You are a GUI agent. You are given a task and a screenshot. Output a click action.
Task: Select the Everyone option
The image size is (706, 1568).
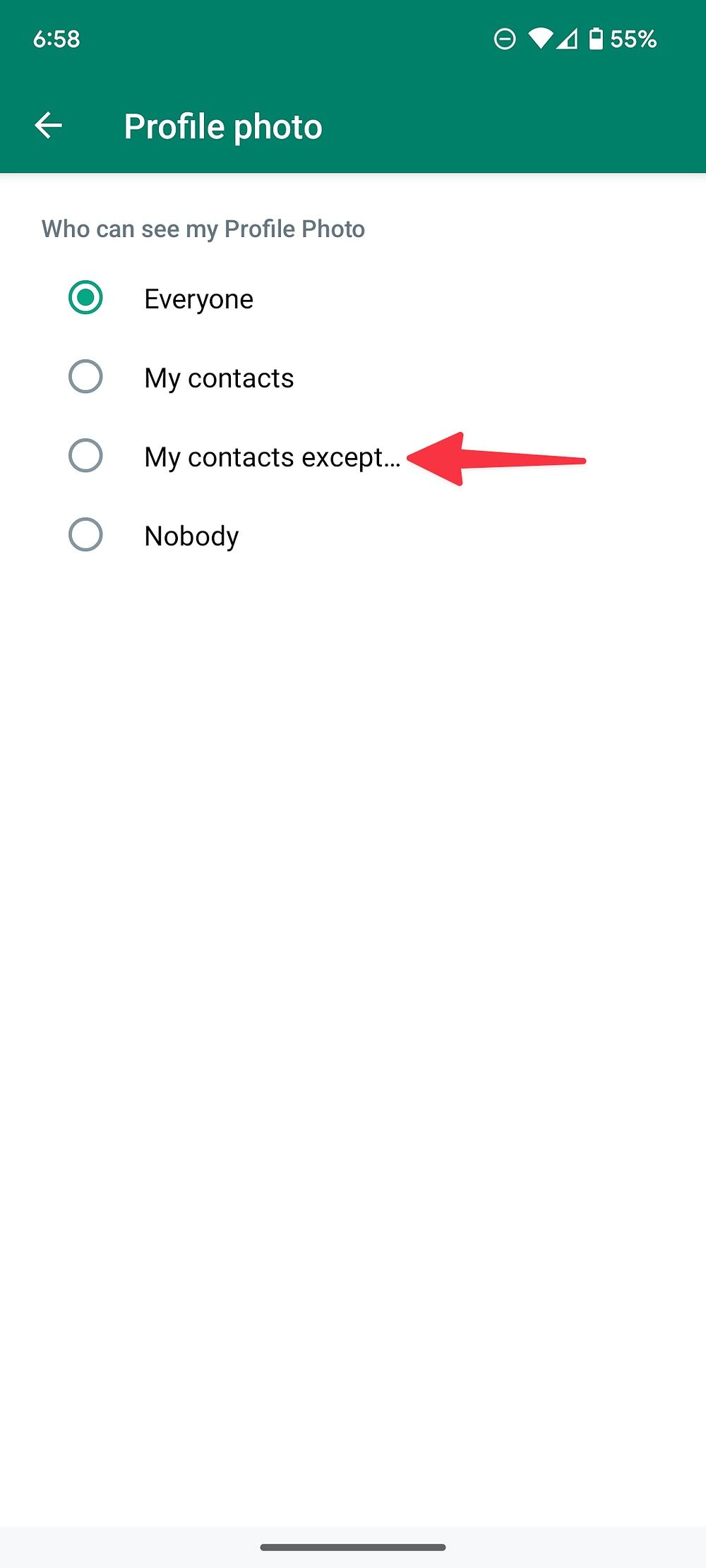(x=353, y=298)
